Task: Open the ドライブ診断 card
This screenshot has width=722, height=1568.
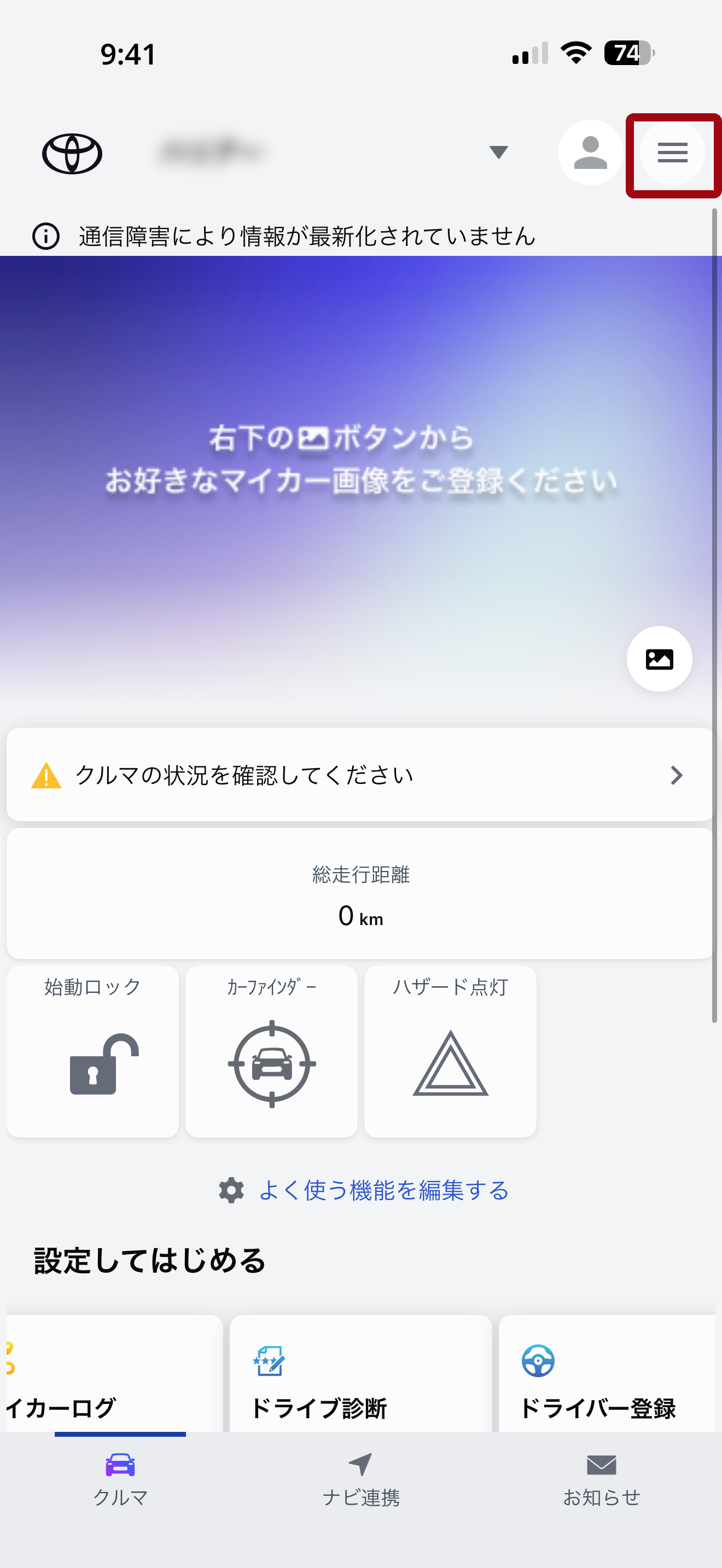Action: coord(360,1376)
